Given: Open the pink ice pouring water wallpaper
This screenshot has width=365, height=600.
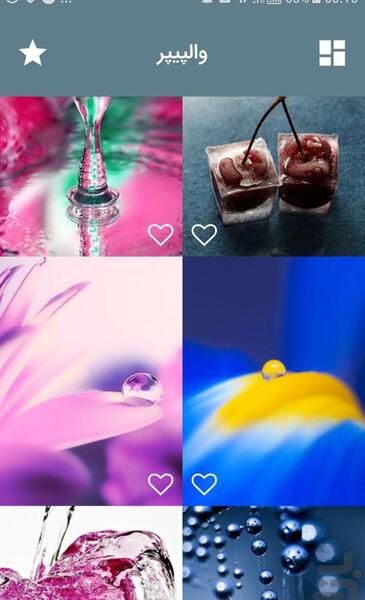Looking at the screenshot, I should pos(91,553).
